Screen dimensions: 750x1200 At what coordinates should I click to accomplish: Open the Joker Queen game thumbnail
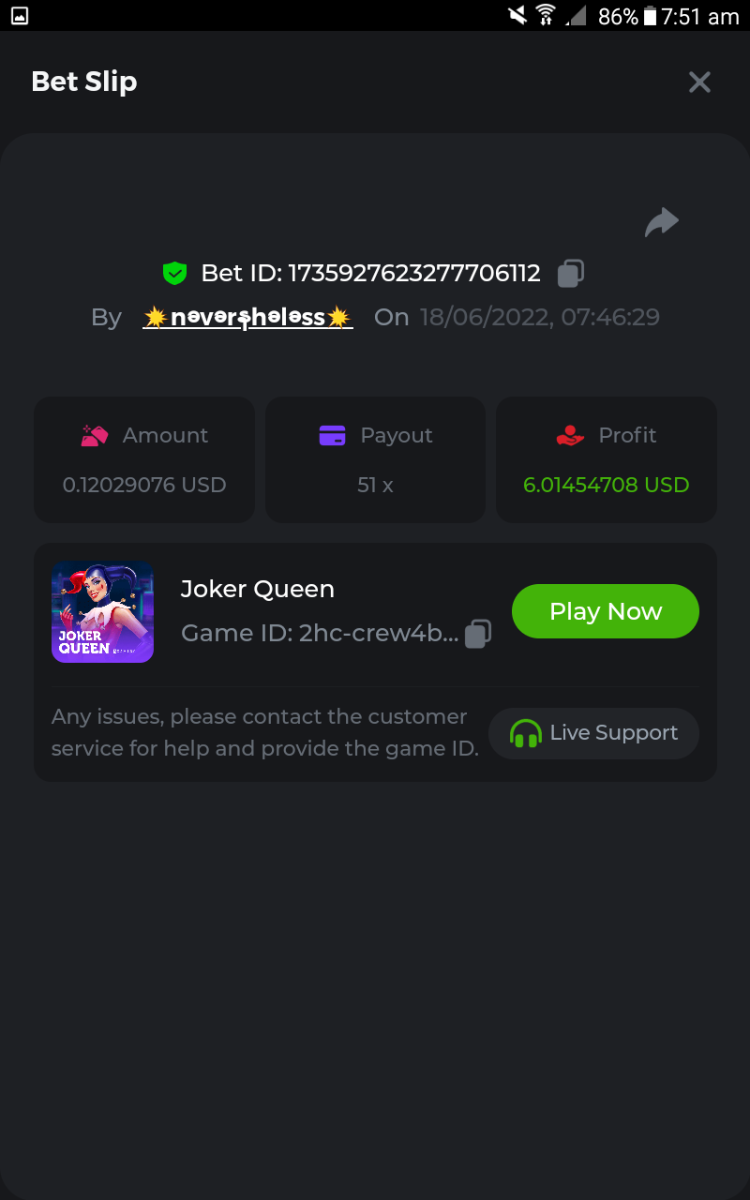click(103, 612)
